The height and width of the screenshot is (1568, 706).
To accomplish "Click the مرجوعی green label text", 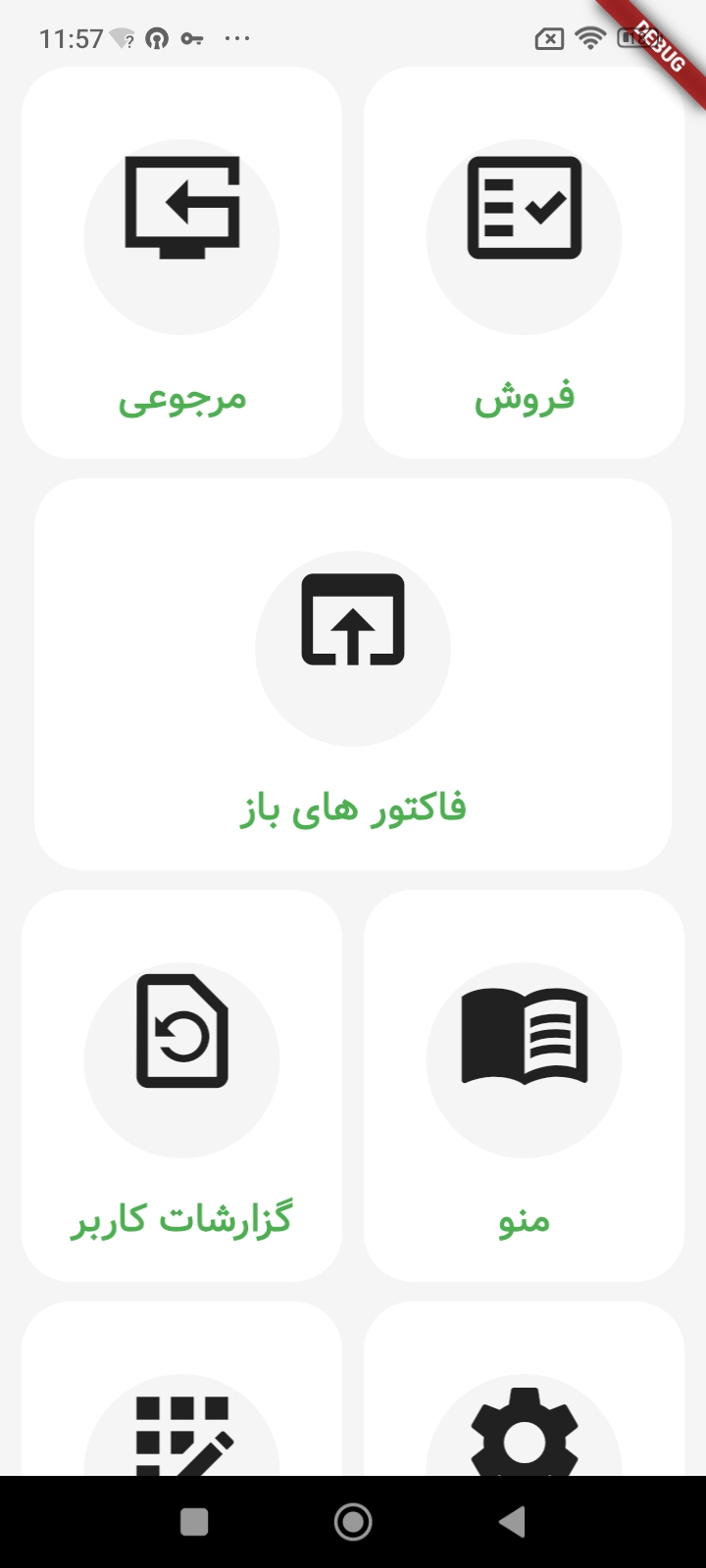I will (182, 397).
